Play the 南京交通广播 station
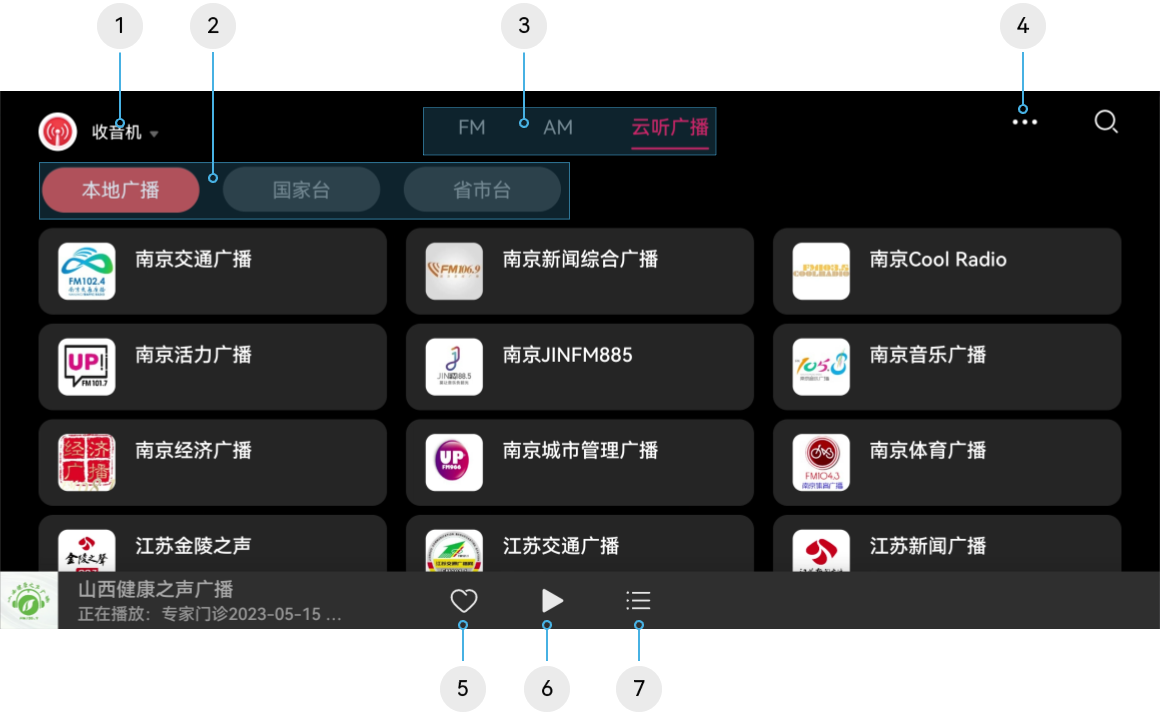The image size is (1160, 712). coord(212,271)
